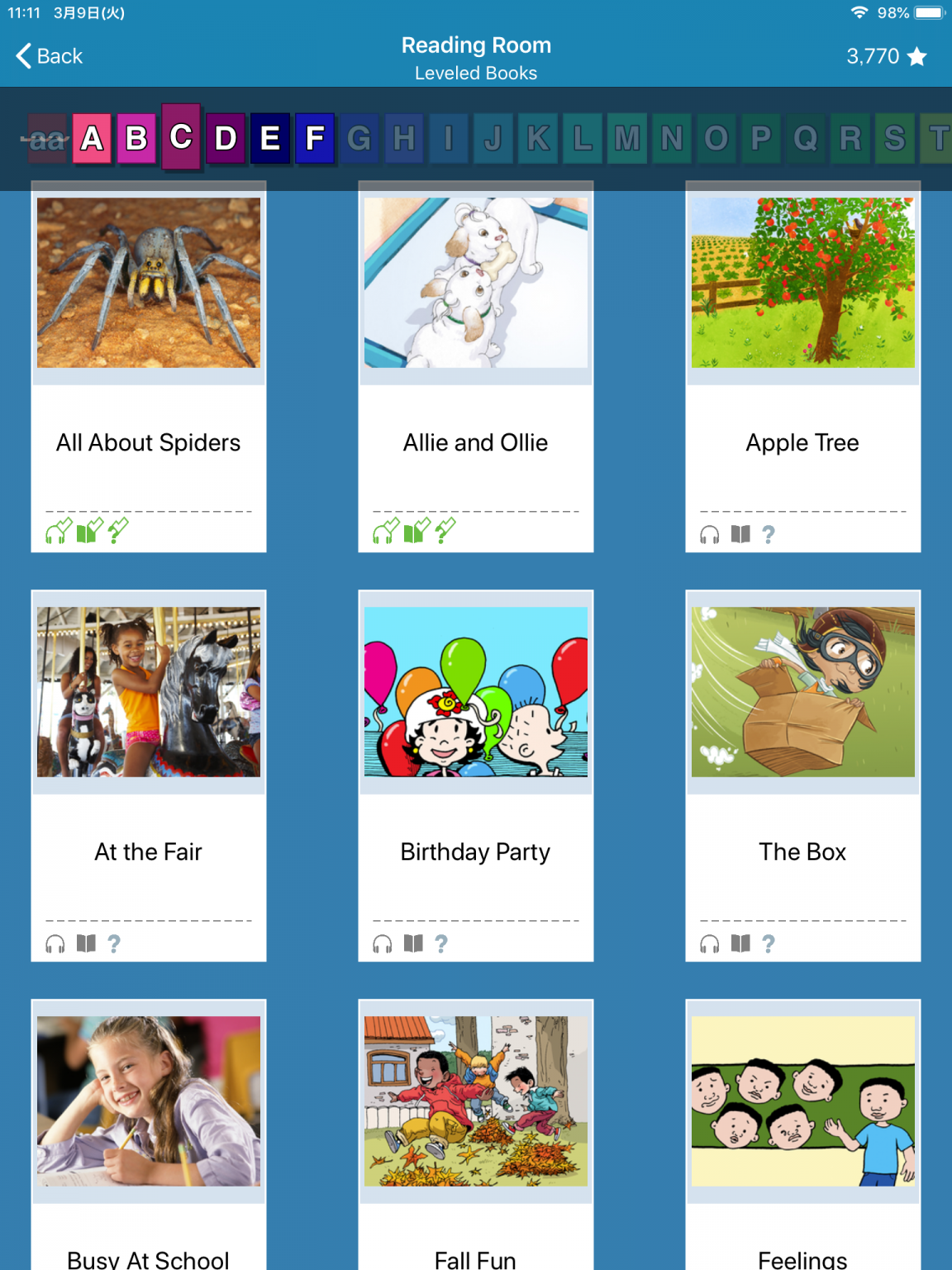Open the All About Spiders book
This screenshot has width=952, height=1270.
coord(149,283)
